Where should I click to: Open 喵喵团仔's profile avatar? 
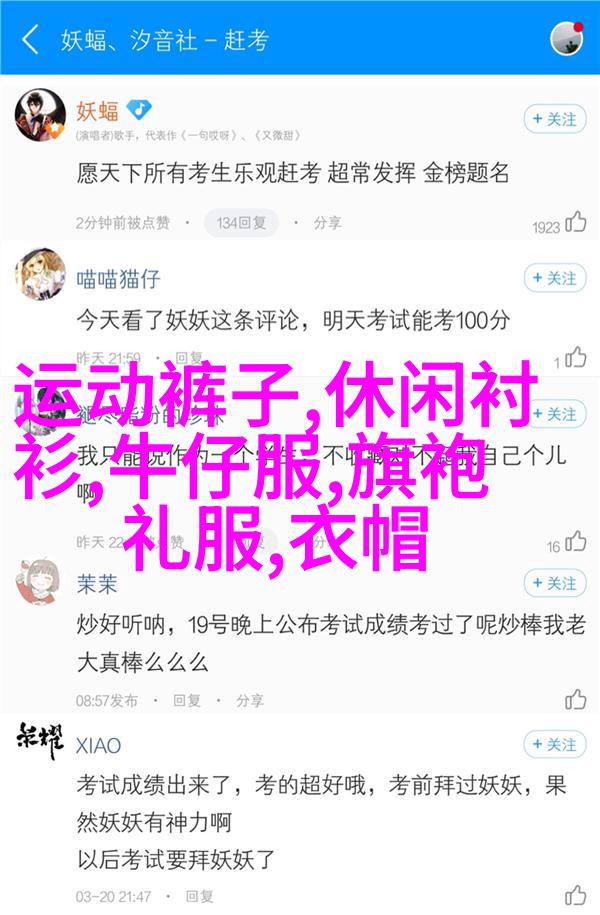tap(40, 275)
